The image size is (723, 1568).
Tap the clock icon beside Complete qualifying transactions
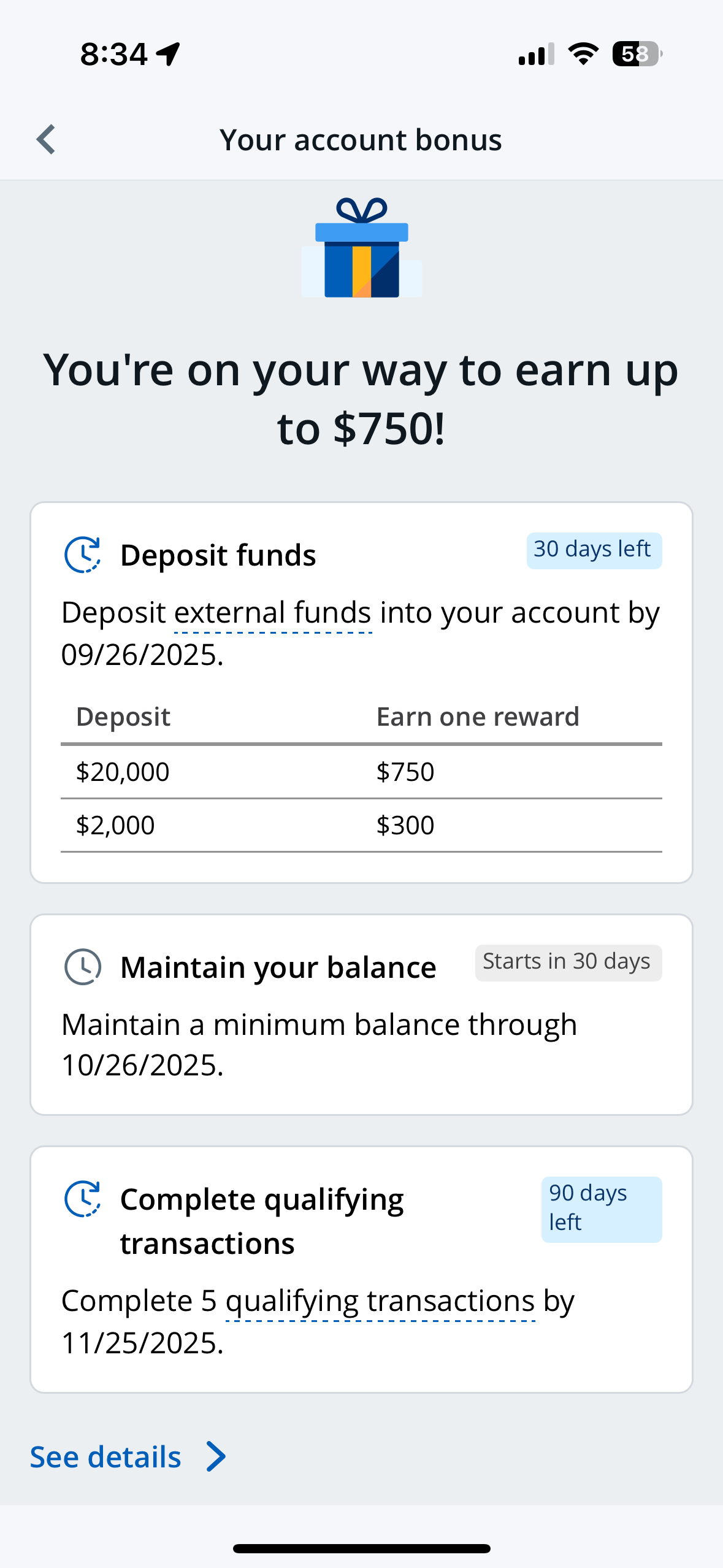coord(83,1199)
